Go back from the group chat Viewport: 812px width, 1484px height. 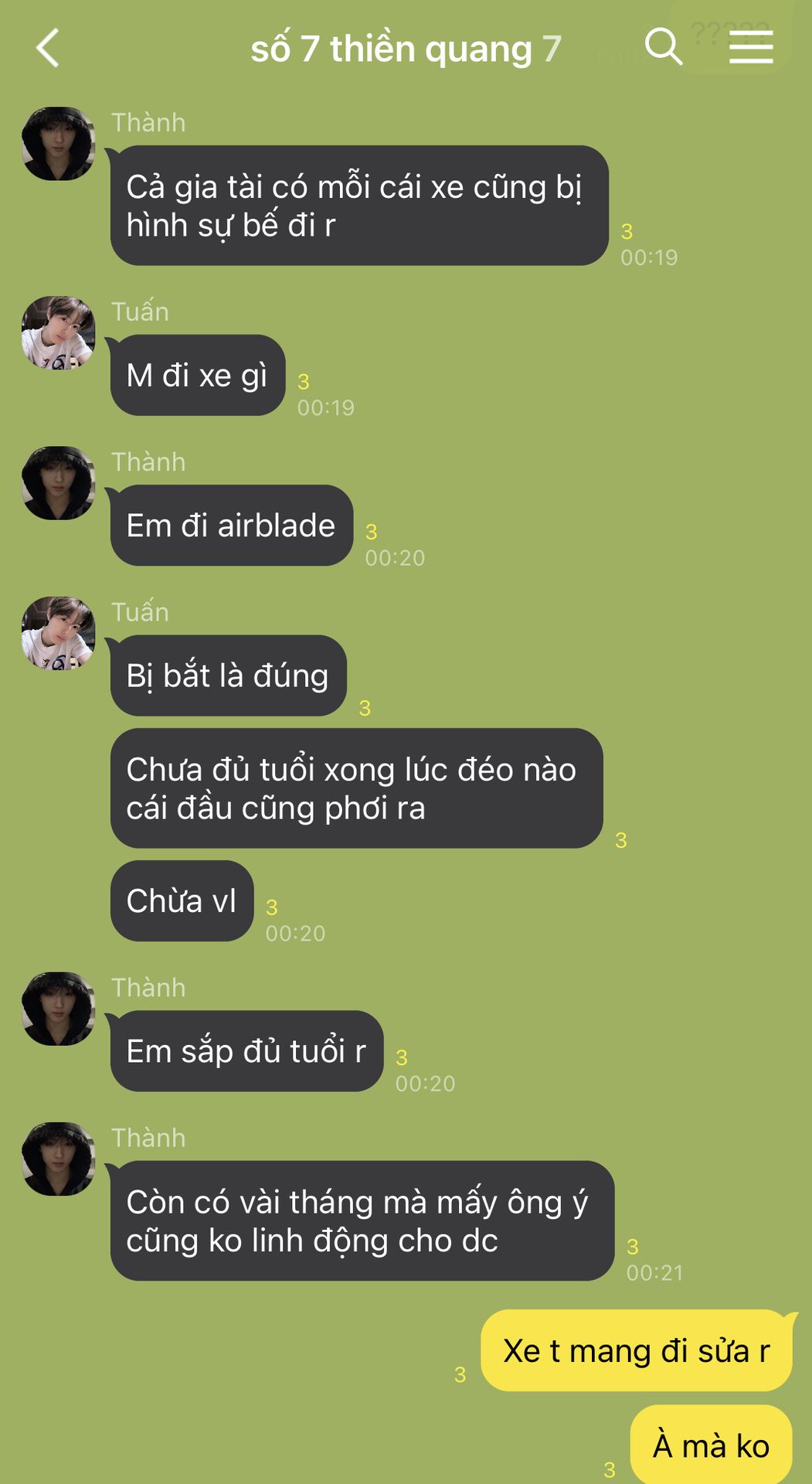point(48,48)
